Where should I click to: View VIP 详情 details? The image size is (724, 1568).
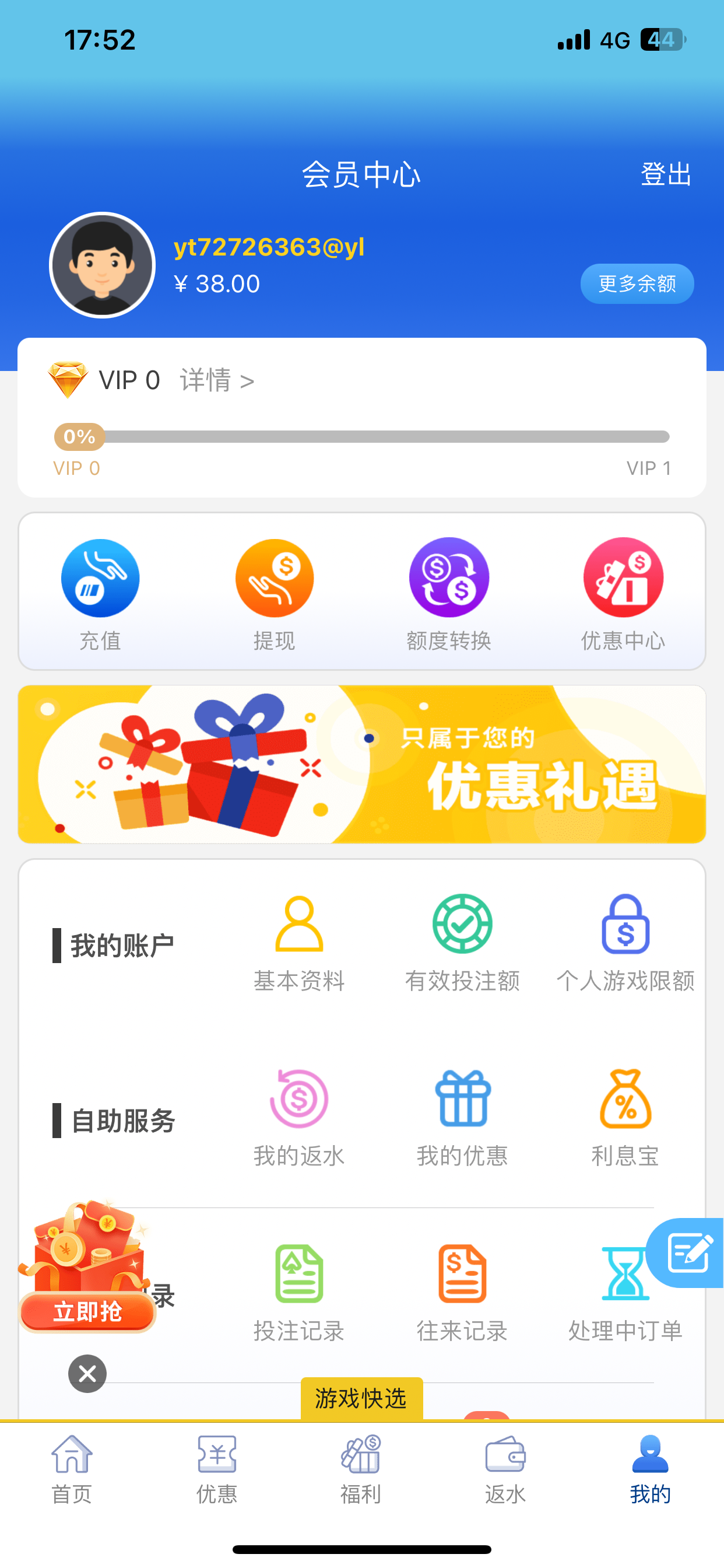(x=217, y=381)
